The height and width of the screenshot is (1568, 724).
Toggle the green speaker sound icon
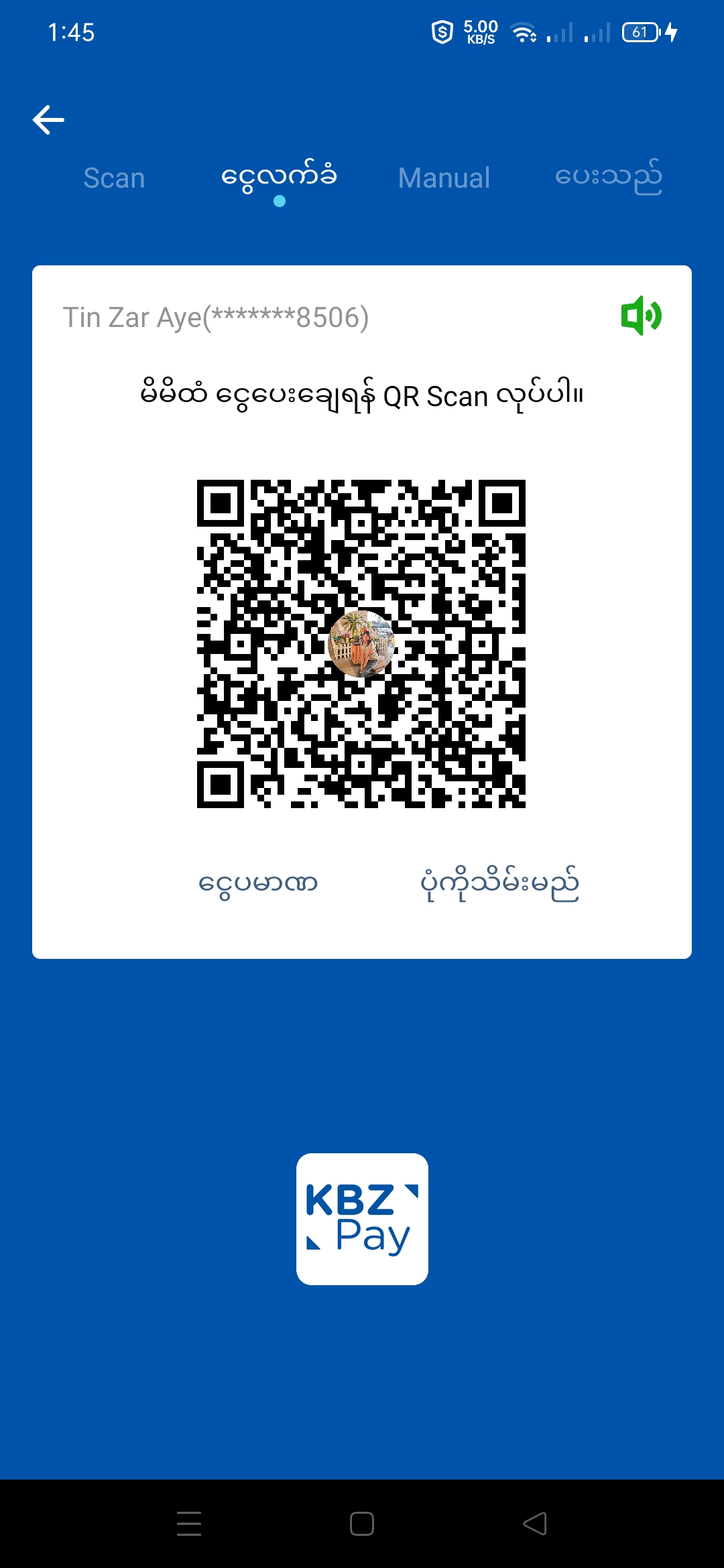pos(641,316)
